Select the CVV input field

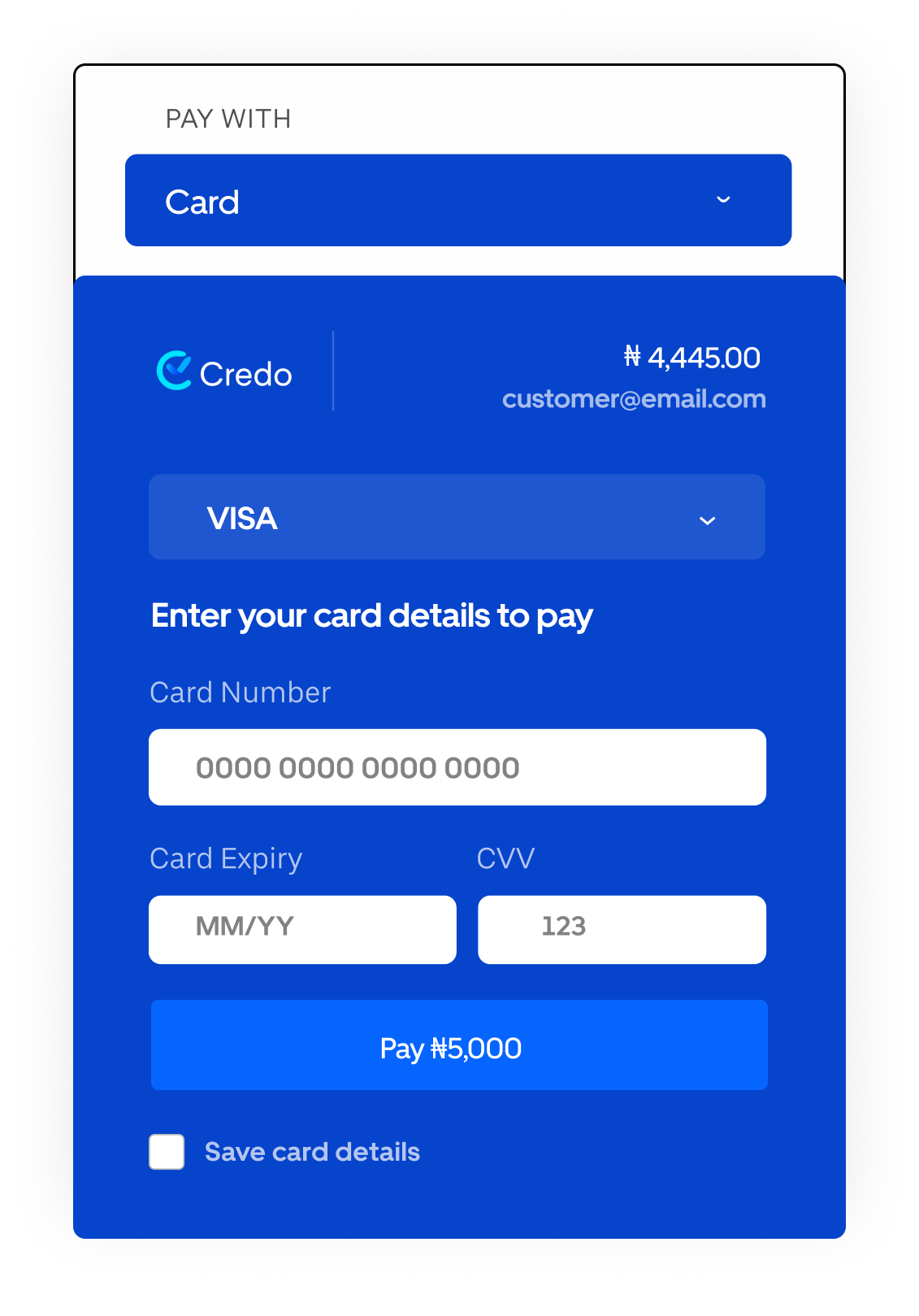pyautogui.click(x=622, y=929)
